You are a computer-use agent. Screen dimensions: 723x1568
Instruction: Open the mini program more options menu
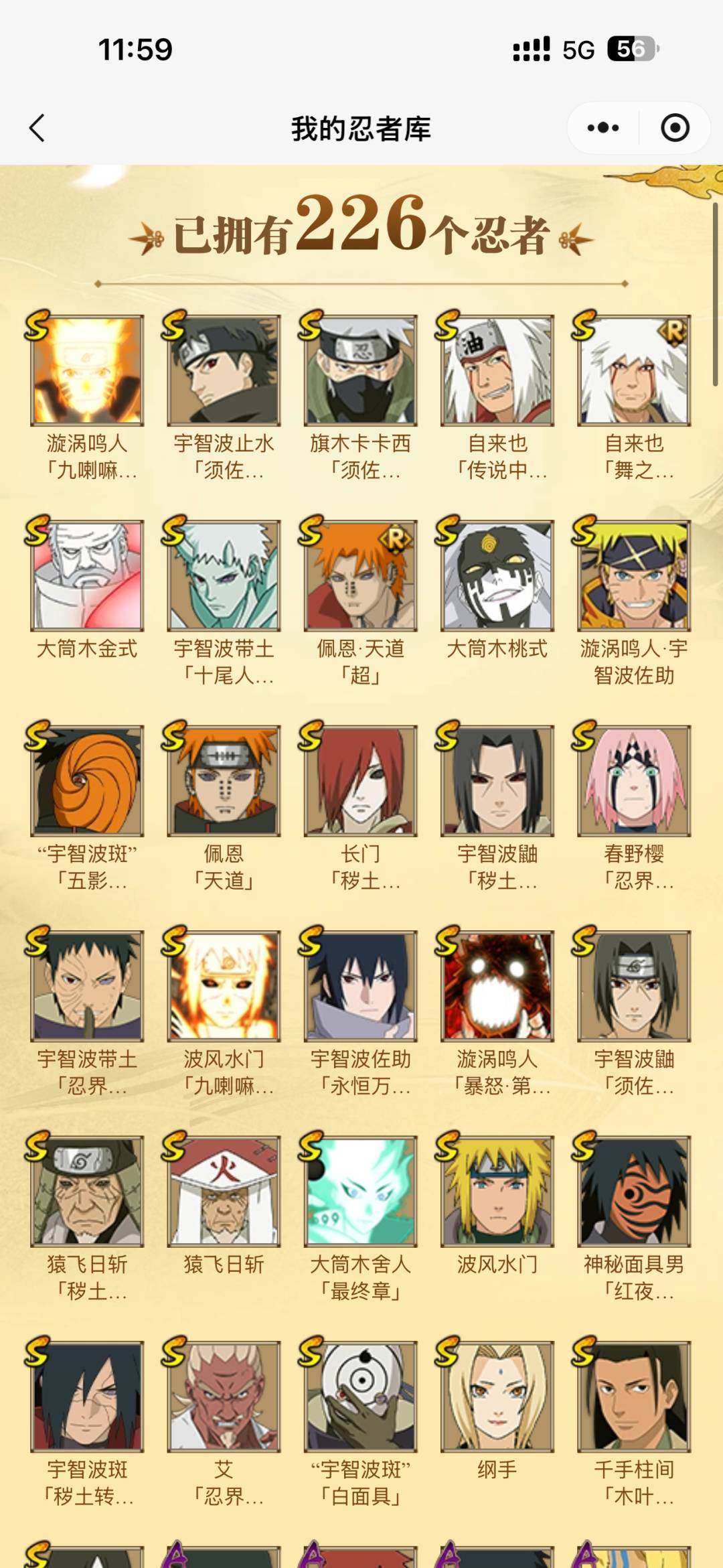(602, 128)
